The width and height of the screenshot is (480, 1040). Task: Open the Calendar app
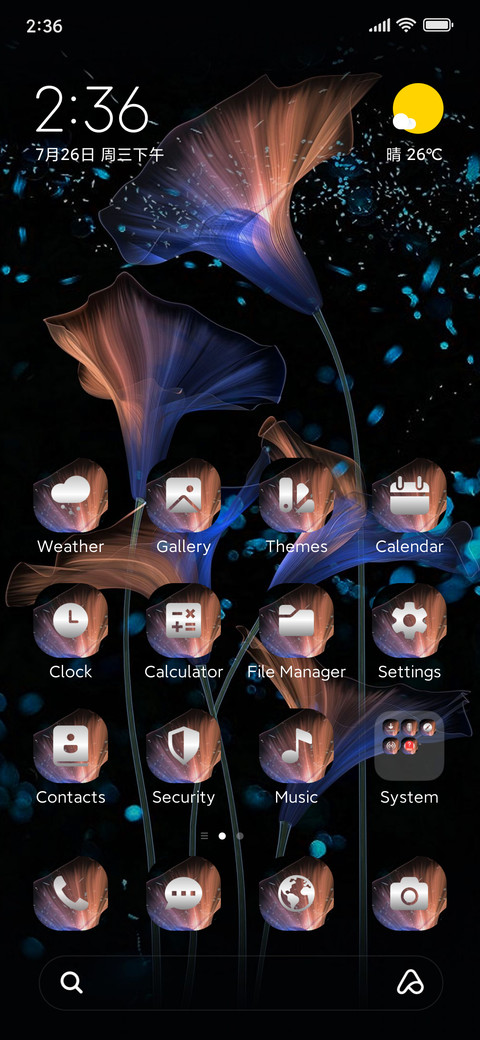(x=409, y=495)
